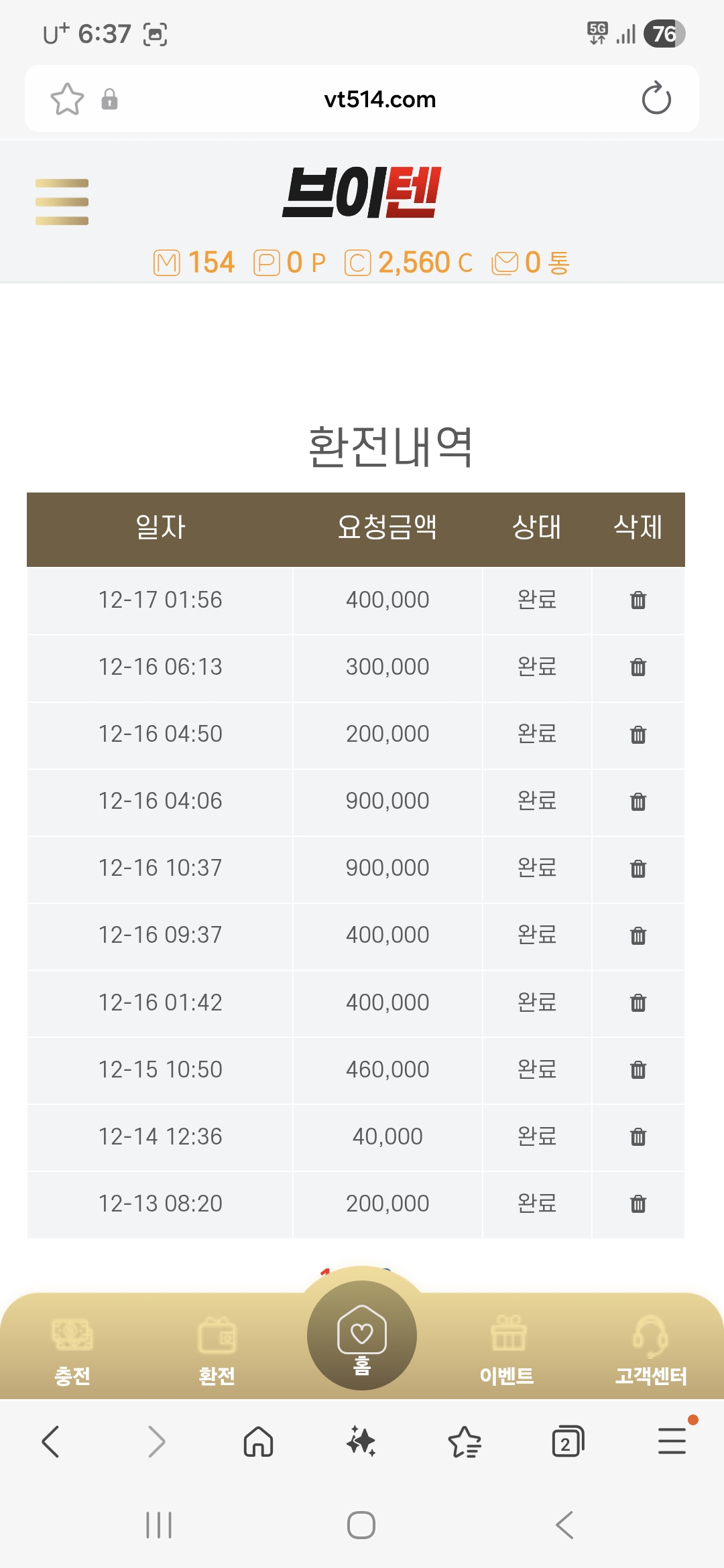
Task: Go back with the browser back arrow
Action: 51,1441
